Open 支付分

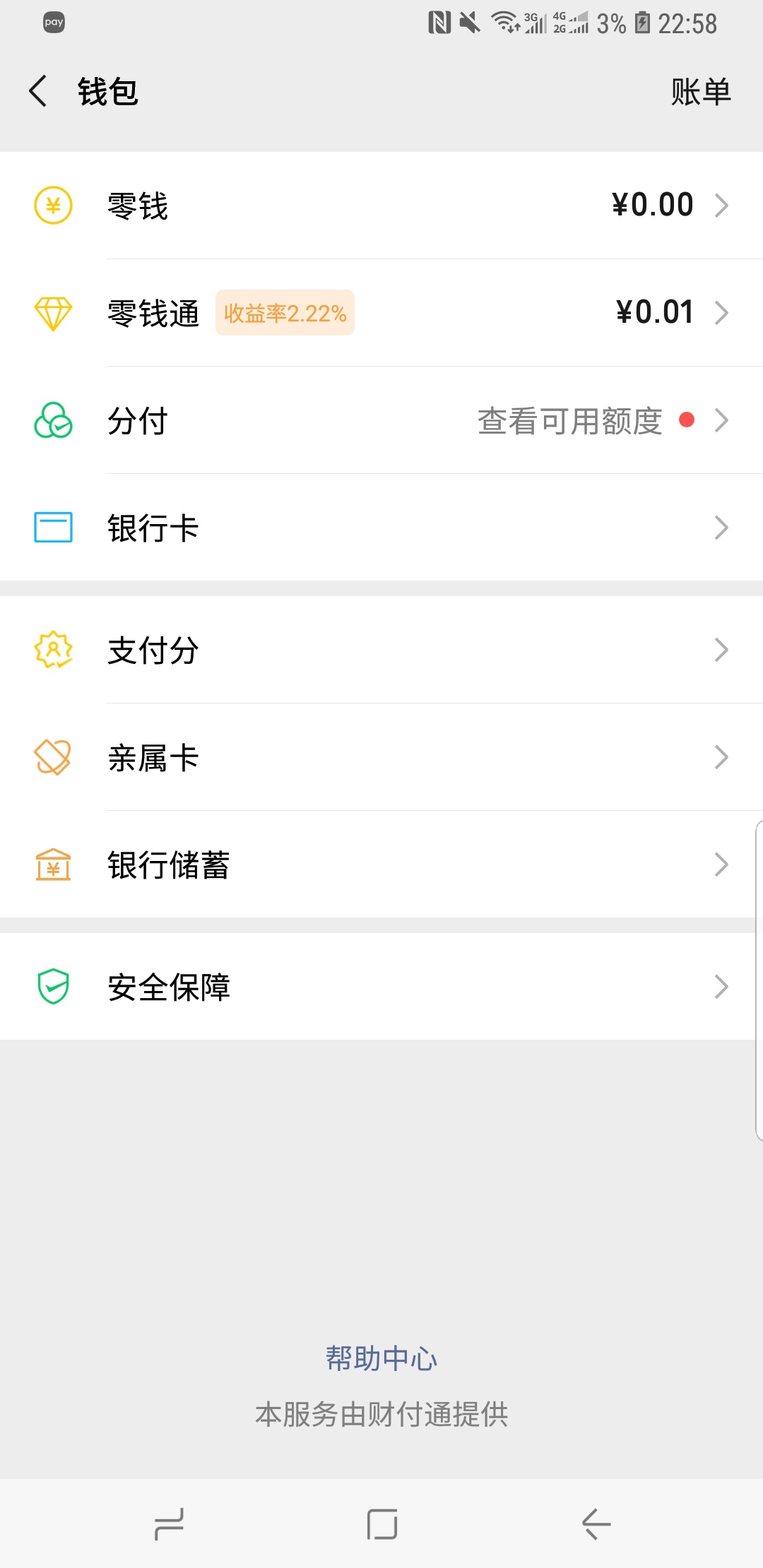381,650
